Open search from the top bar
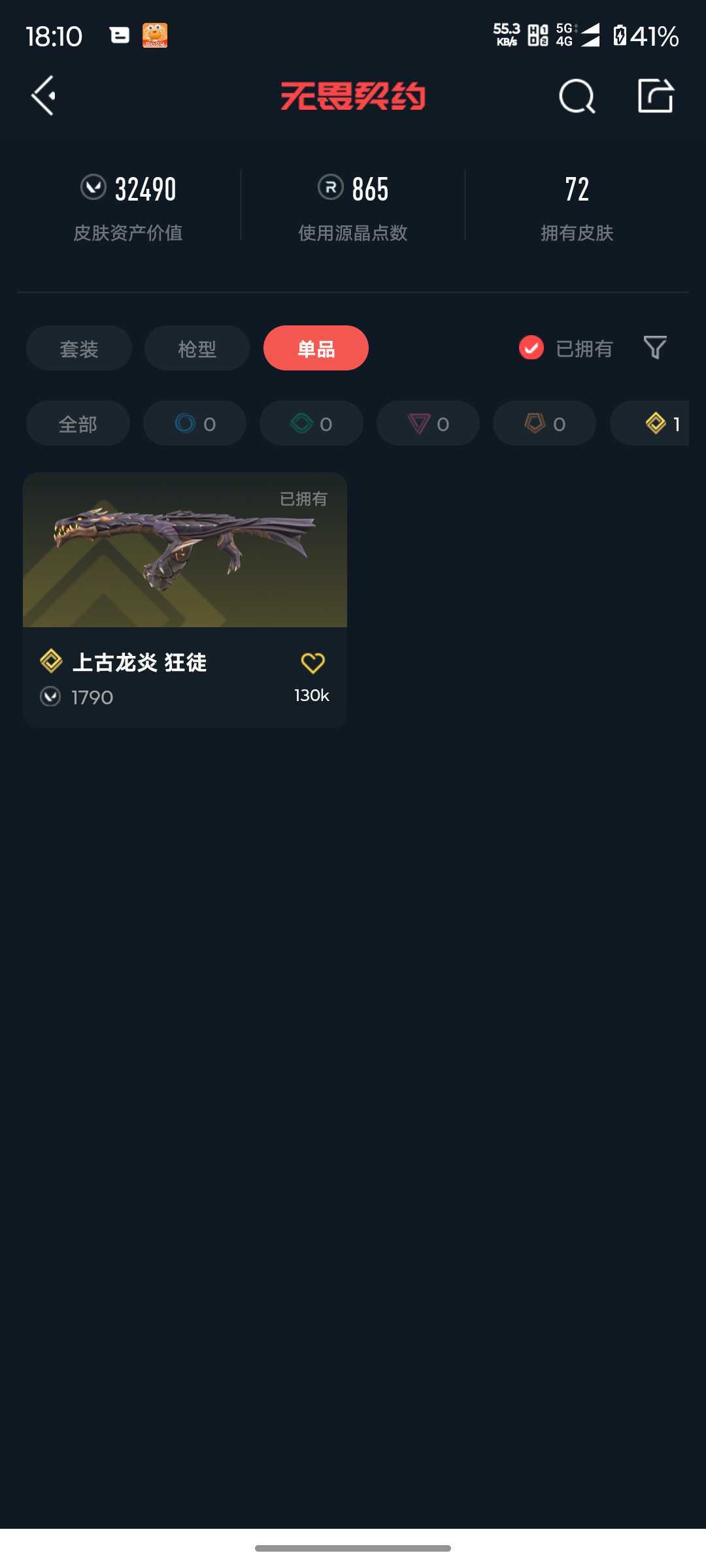The image size is (706, 1568). (577, 96)
